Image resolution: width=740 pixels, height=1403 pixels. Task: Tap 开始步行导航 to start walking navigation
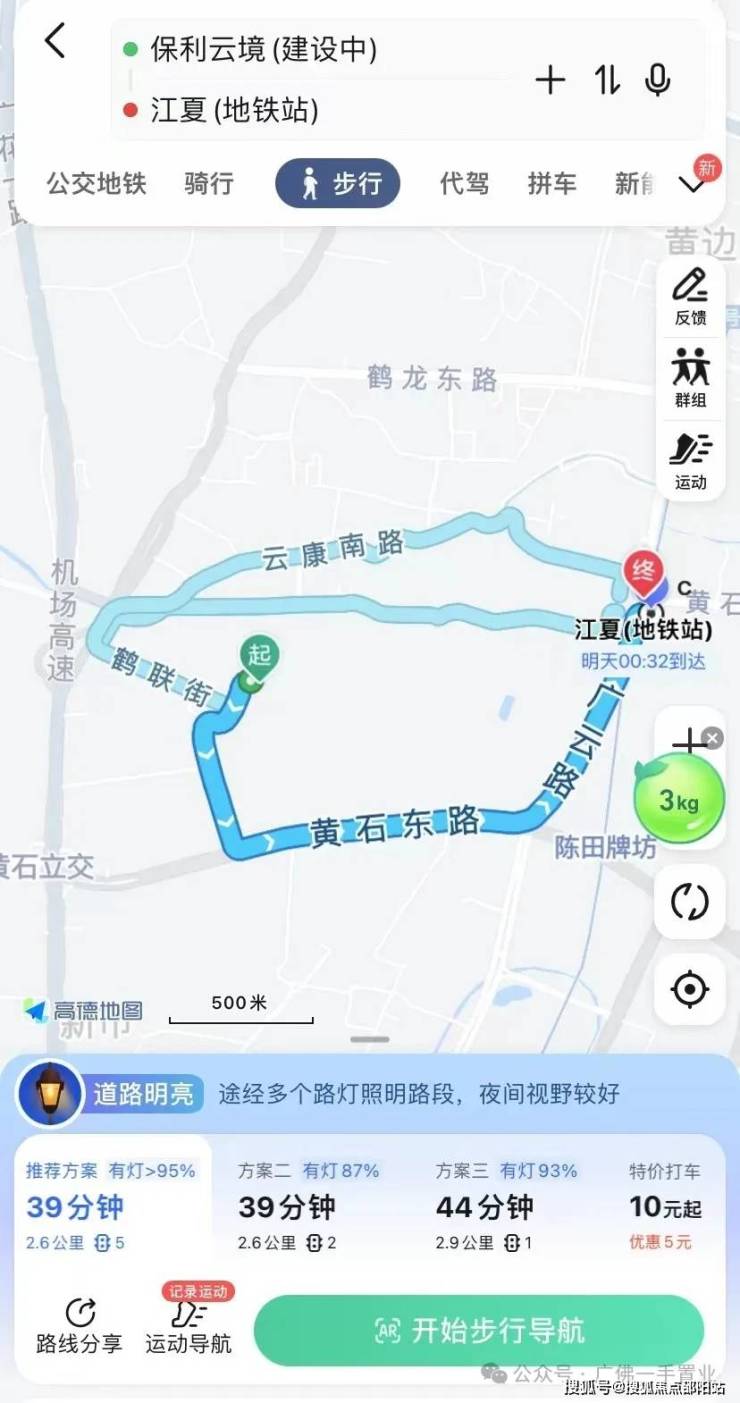[x=479, y=1331]
